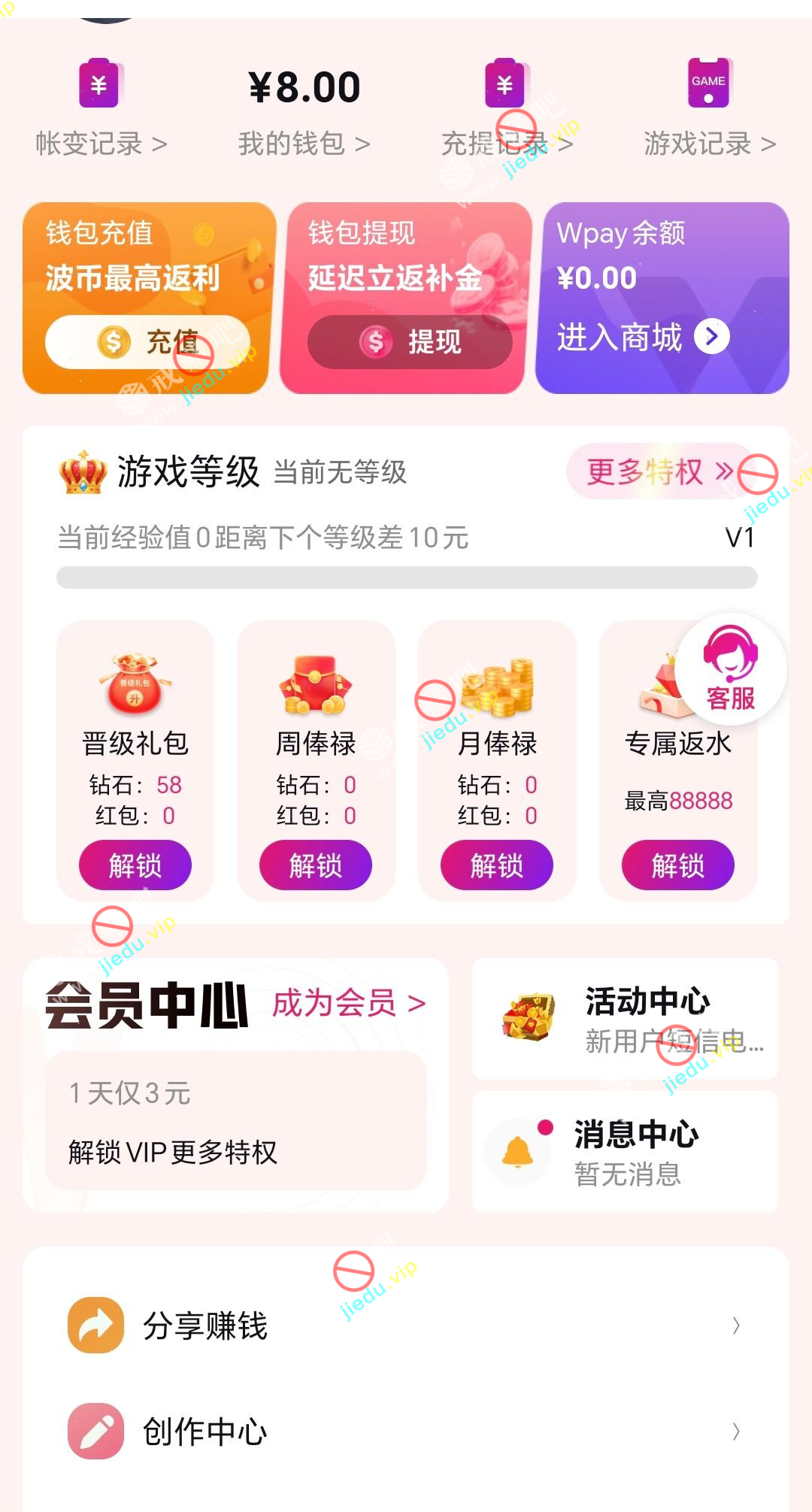Unlock the 专属返水 rebate
The width and height of the screenshot is (812, 1512).
coord(678,865)
